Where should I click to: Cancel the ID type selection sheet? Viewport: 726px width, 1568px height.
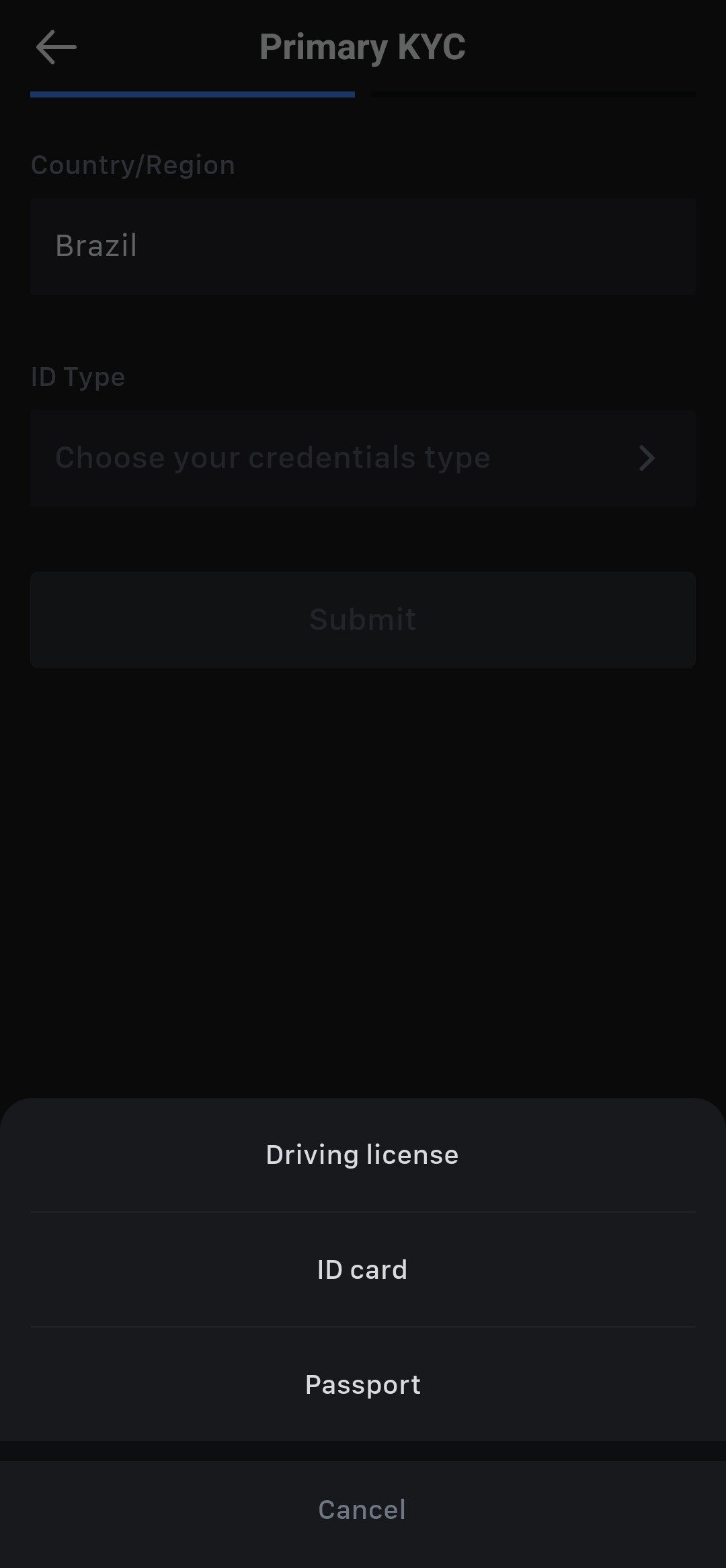[363, 1510]
